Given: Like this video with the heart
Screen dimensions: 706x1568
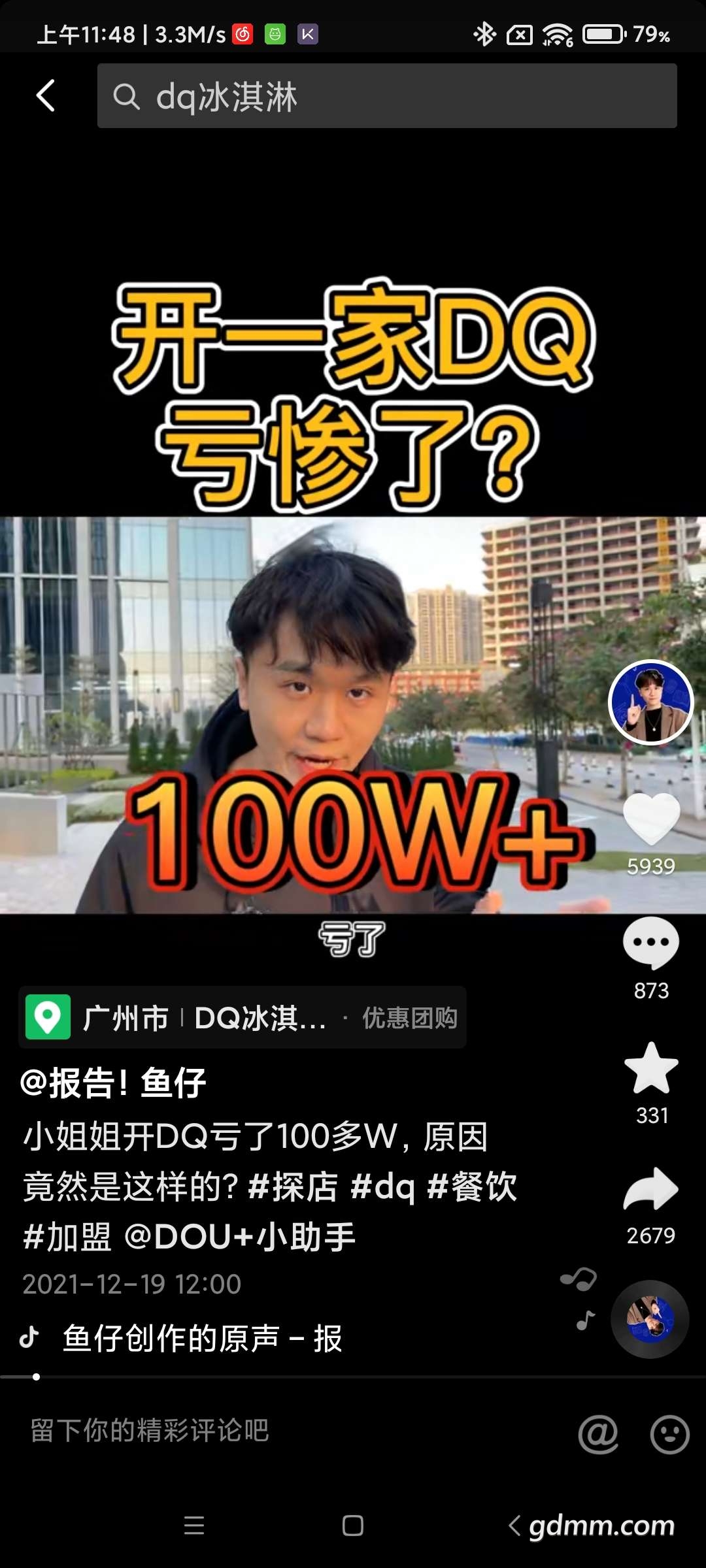Looking at the screenshot, I should click(x=651, y=819).
